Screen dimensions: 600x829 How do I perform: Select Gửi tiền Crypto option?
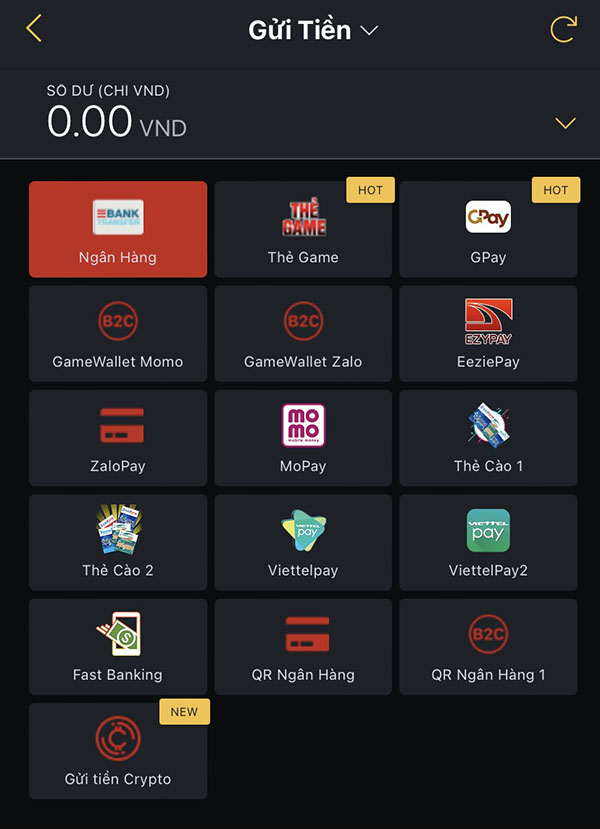pos(118,750)
